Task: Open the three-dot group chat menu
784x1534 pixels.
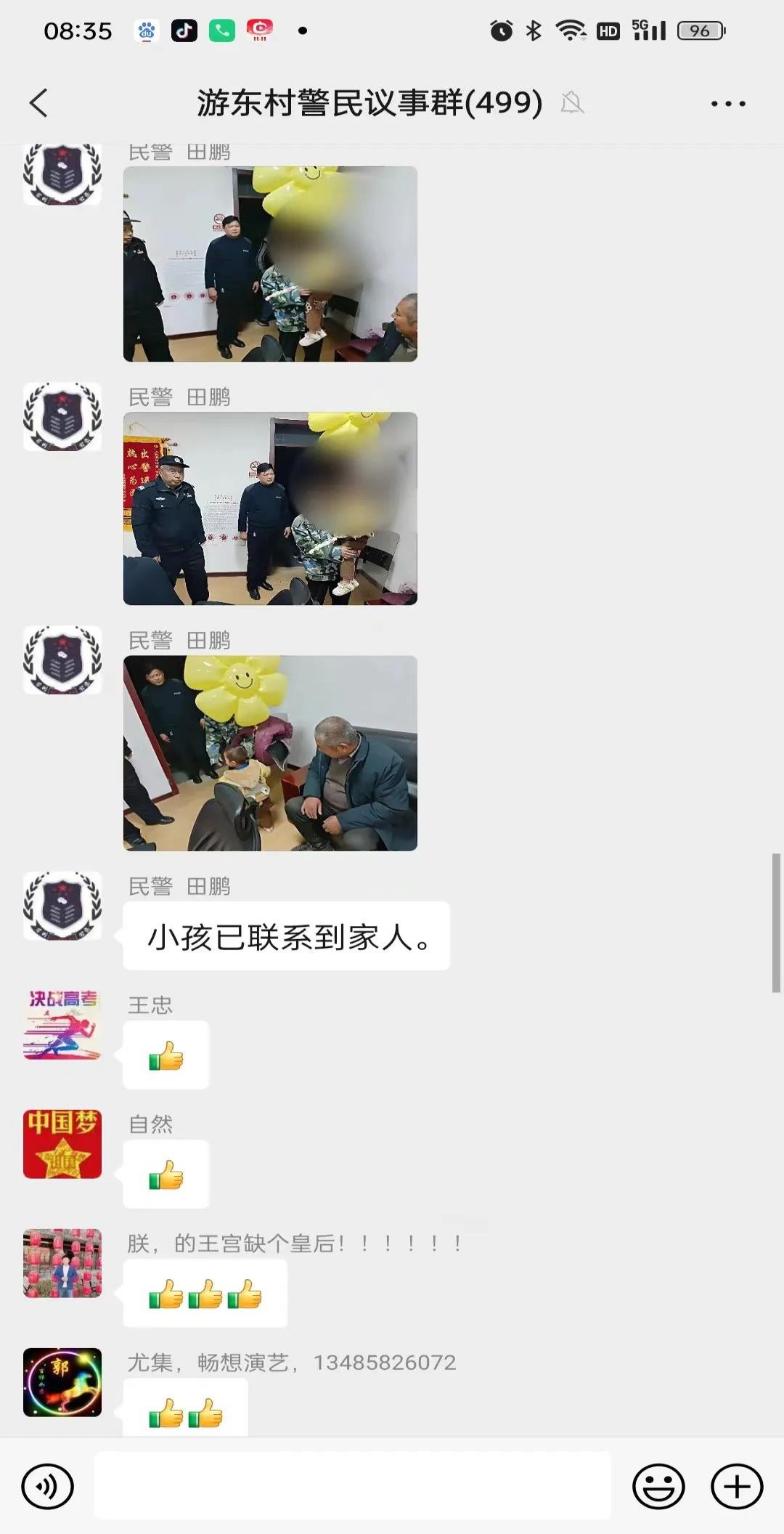Action: (727, 104)
